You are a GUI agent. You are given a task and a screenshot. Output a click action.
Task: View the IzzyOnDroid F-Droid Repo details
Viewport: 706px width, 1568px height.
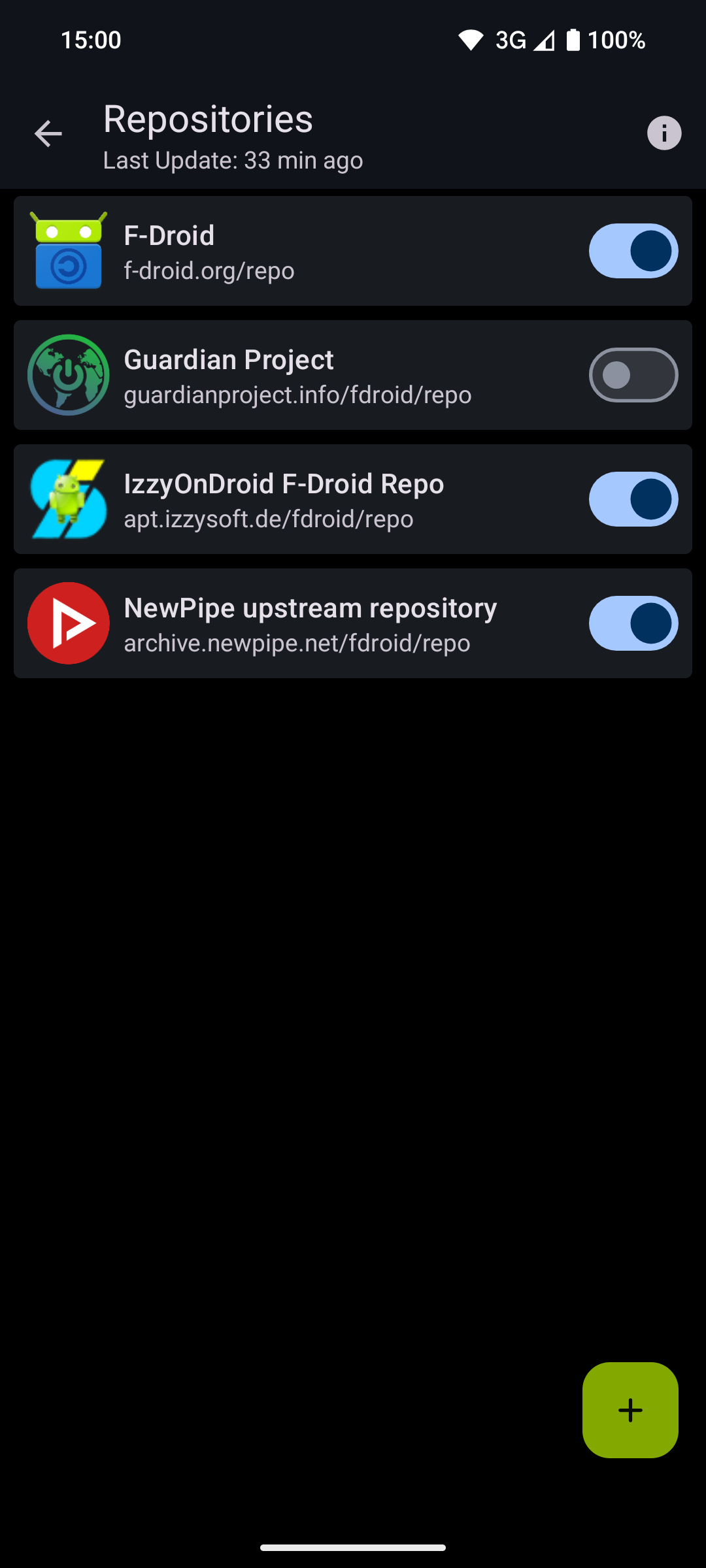point(294,500)
